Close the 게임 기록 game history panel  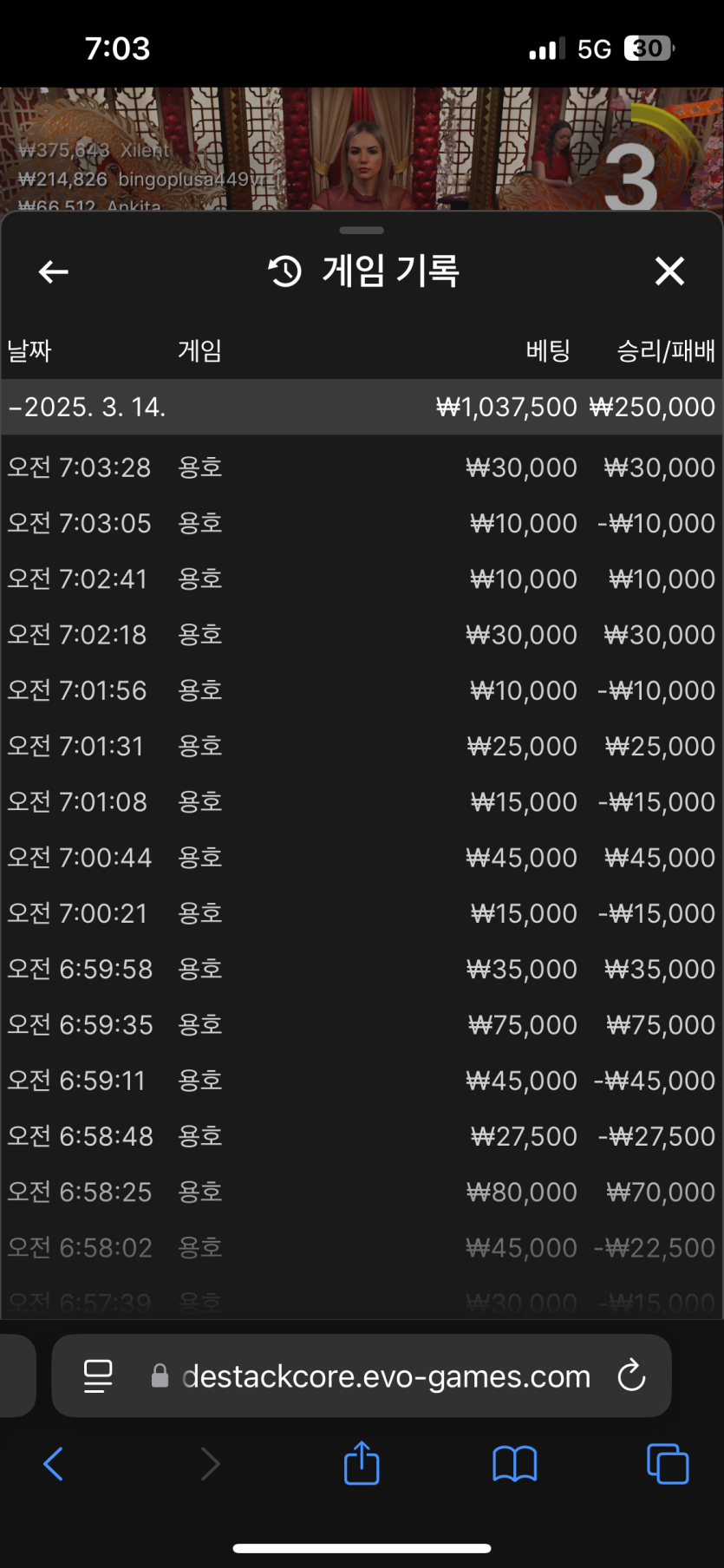coord(669,271)
